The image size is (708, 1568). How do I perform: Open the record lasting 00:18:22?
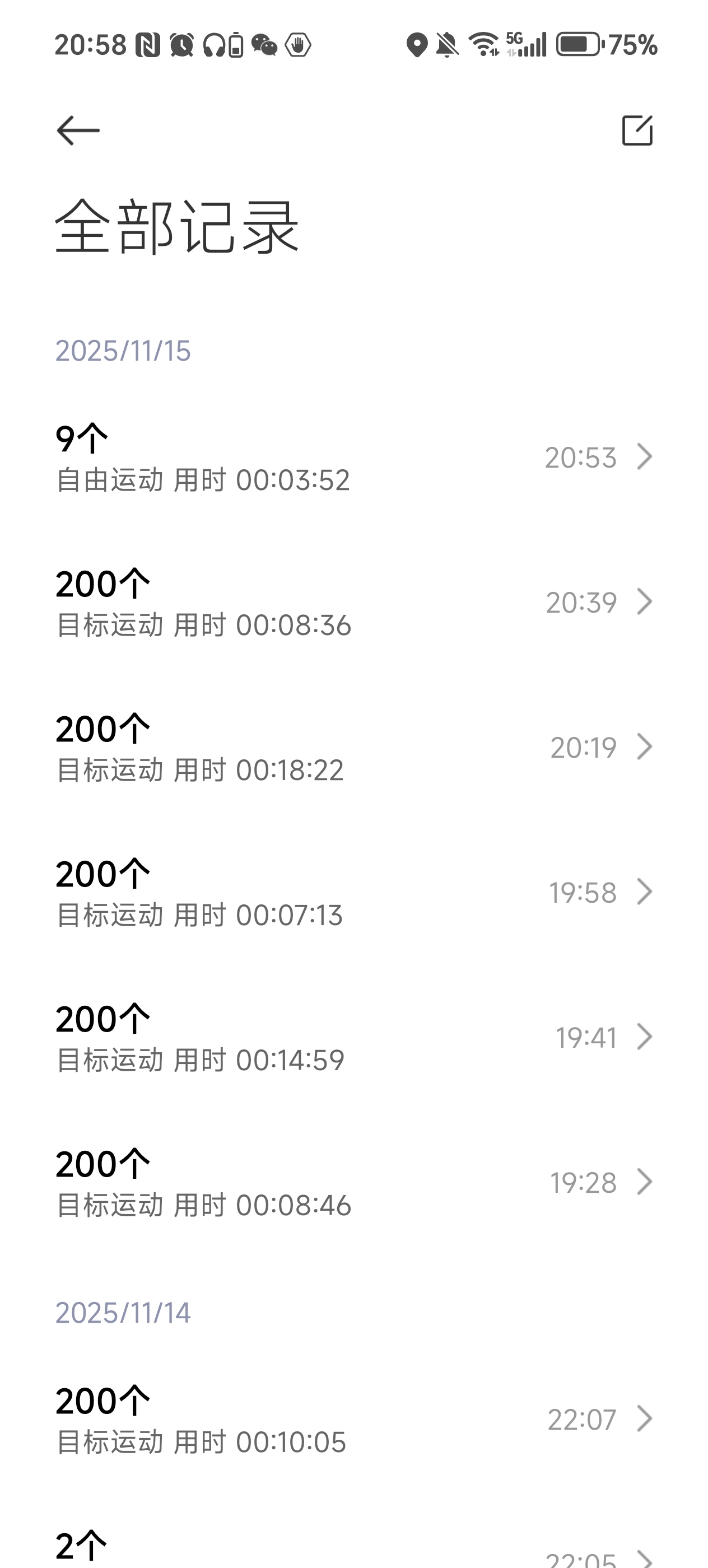[x=353, y=748]
